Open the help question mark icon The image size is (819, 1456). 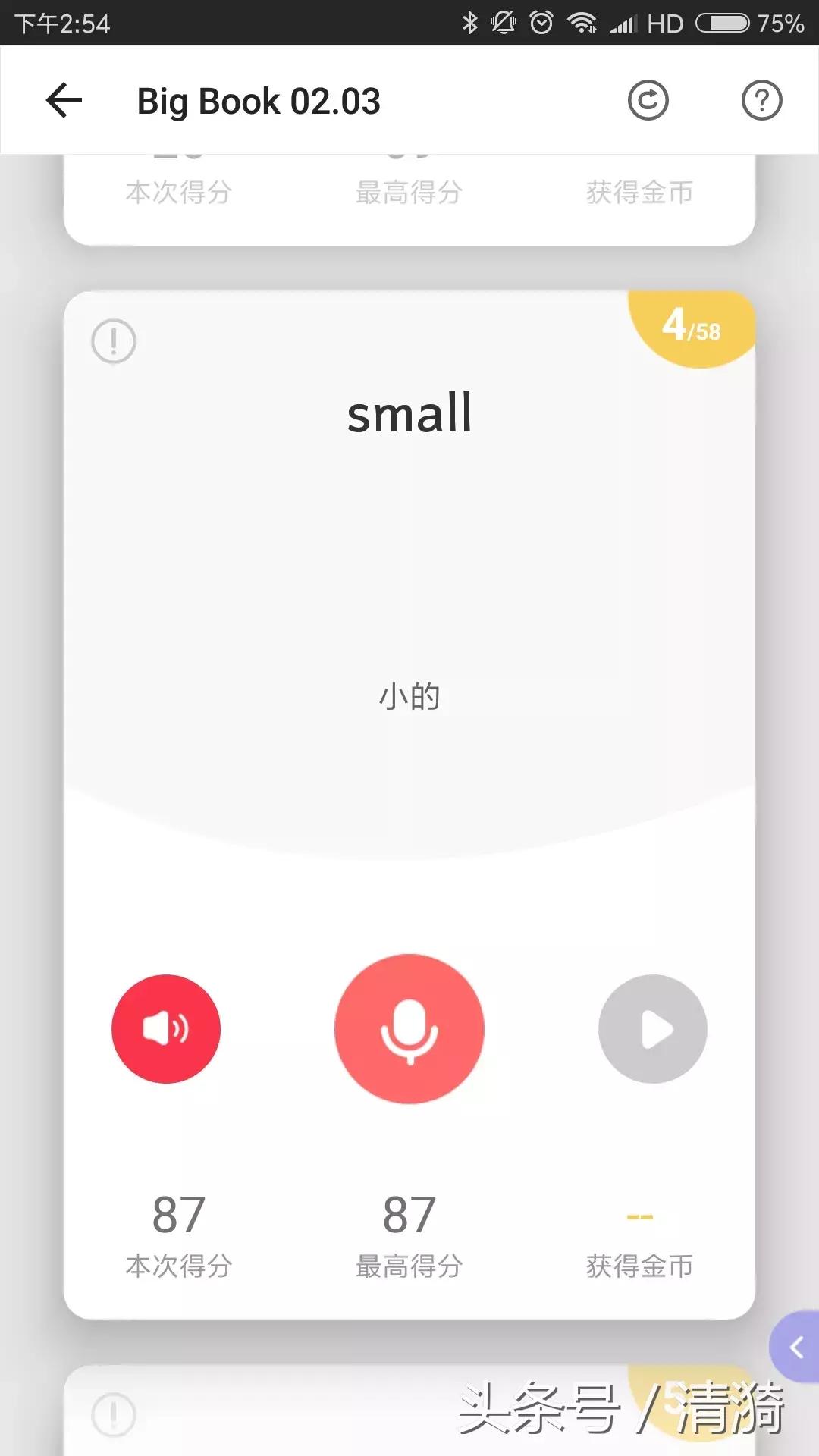coord(761,100)
